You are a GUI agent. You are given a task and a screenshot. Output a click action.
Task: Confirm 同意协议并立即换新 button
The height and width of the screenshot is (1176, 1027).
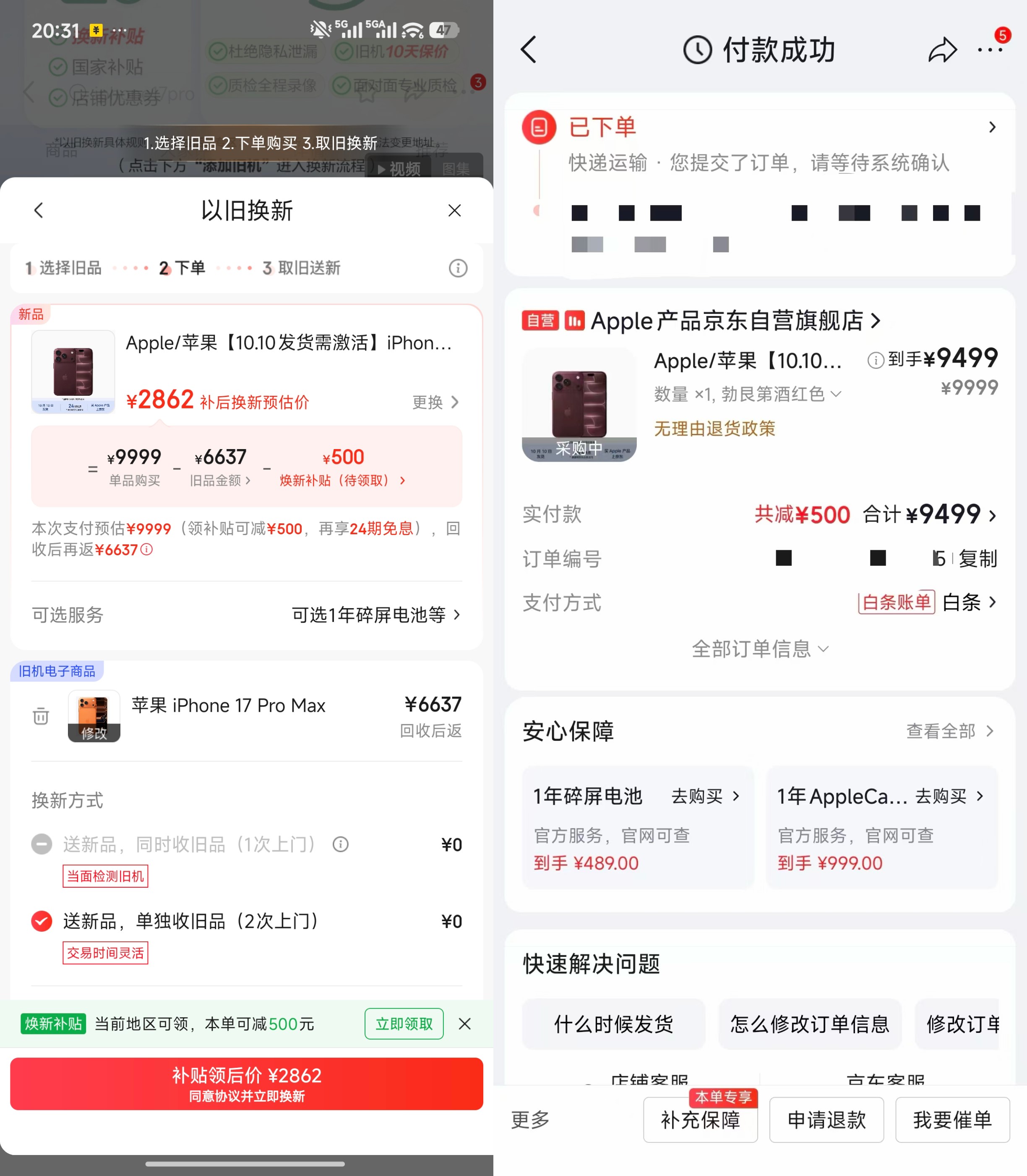246,1084
